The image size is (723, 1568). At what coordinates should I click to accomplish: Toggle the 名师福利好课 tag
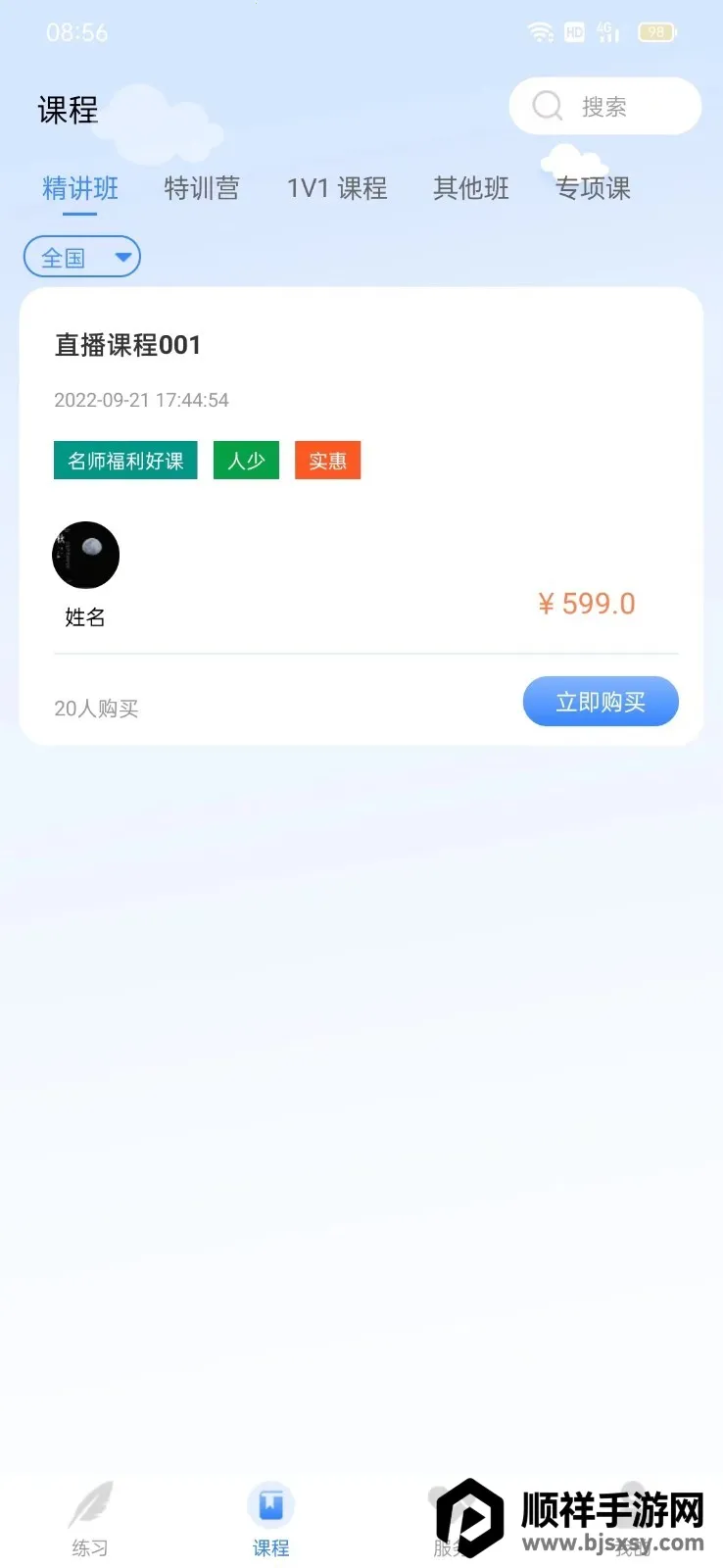click(125, 461)
